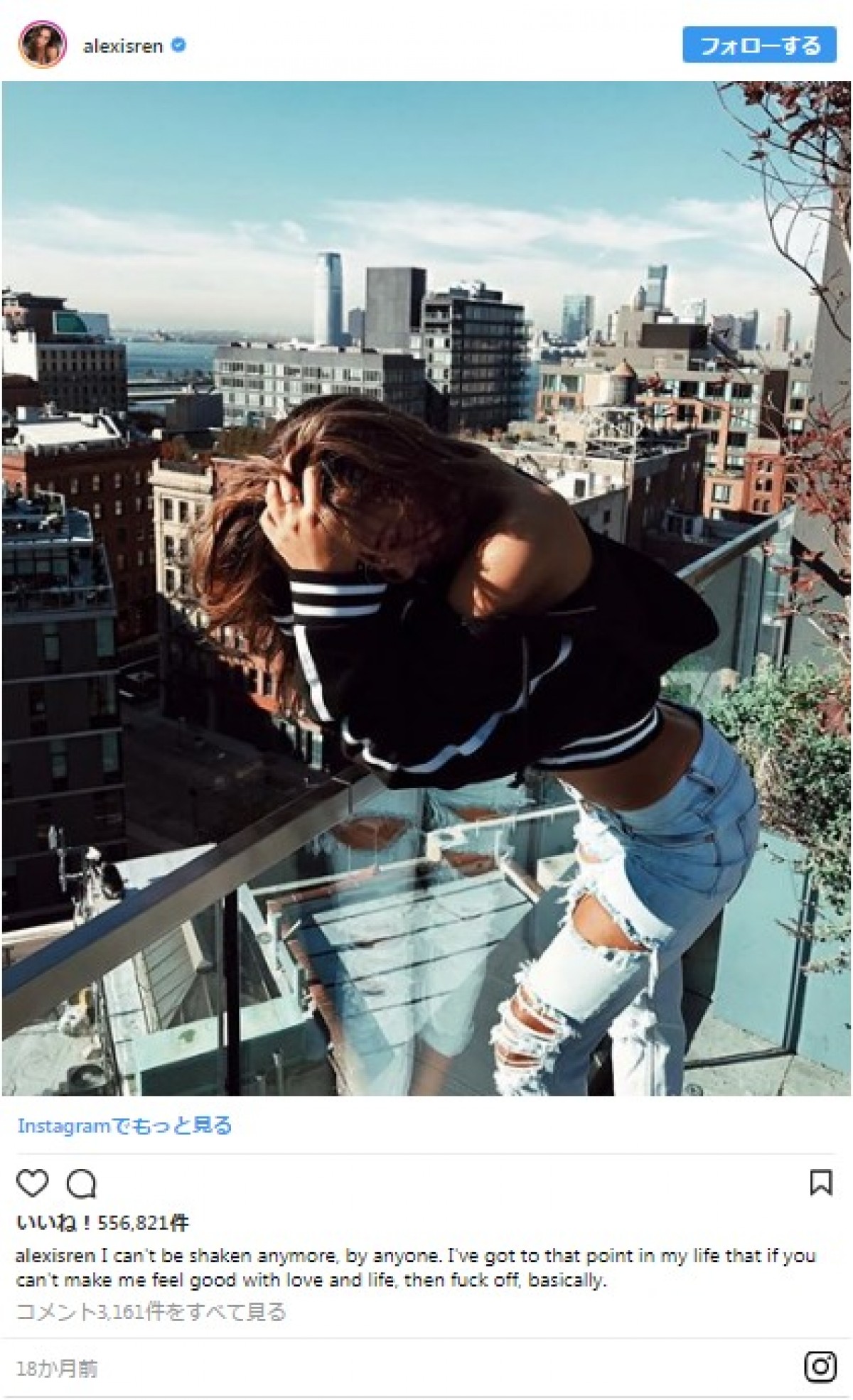The height and width of the screenshot is (1400, 853).
Task: Bookmark this post
Action: (x=820, y=1183)
